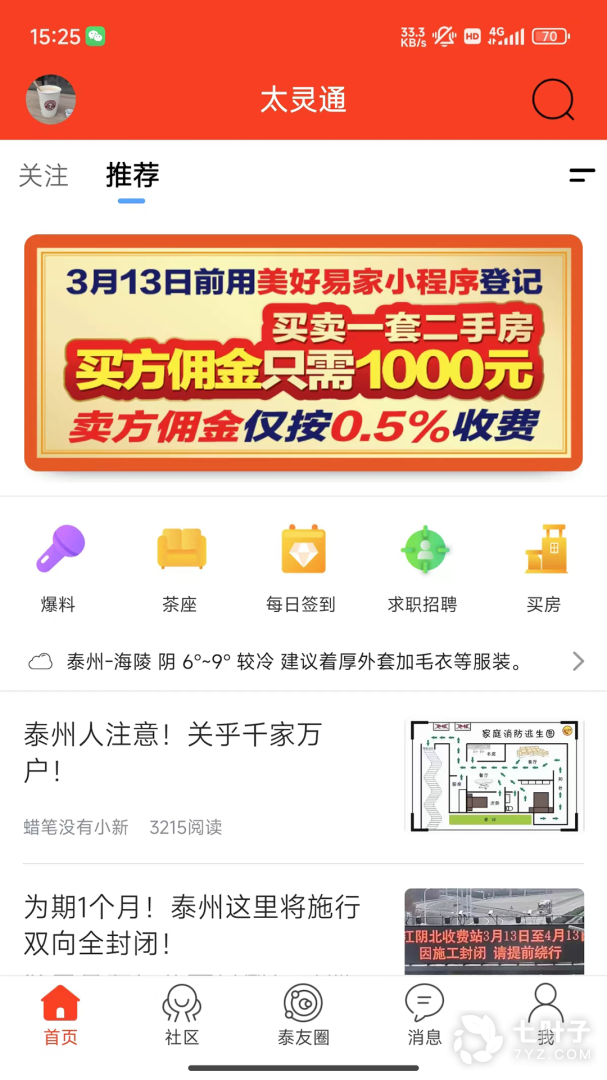The height and width of the screenshot is (1080, 607).
Task: Open the second-hand housing commission banner
Action: tap(303, 353)
